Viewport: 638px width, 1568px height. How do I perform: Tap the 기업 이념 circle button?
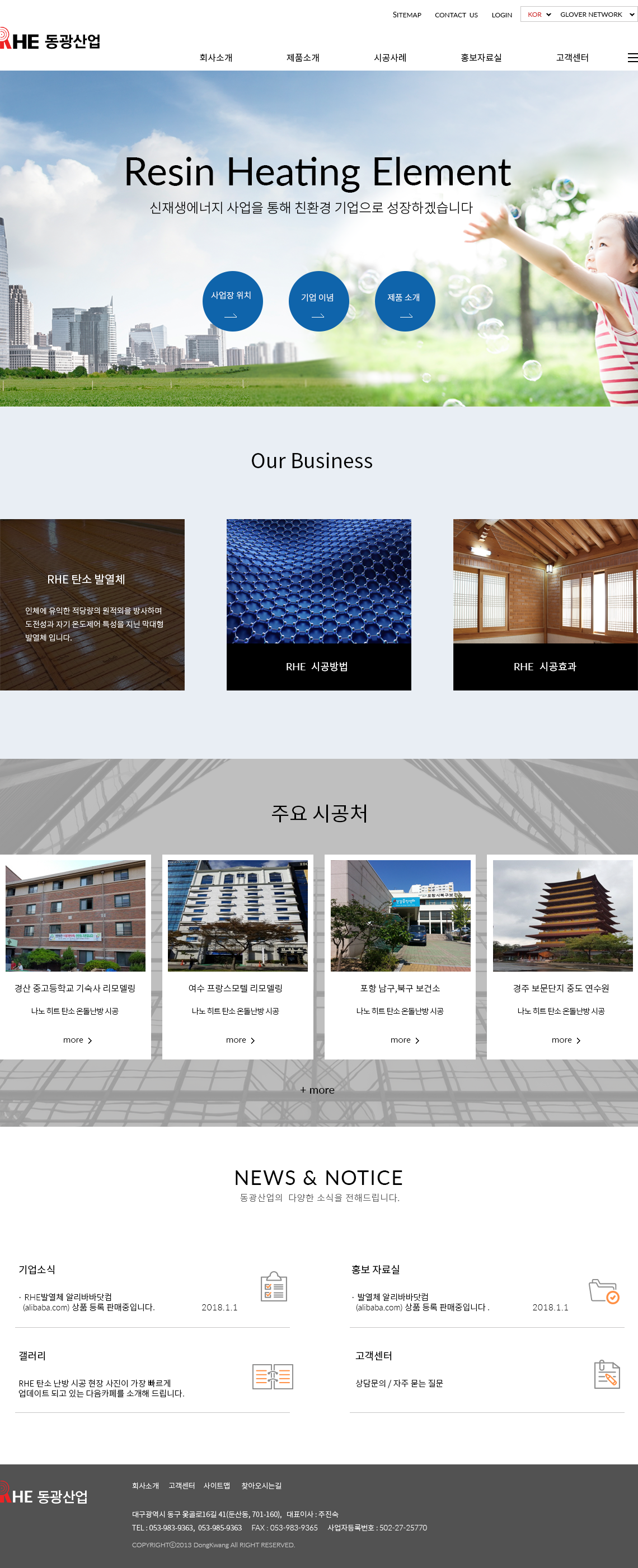318,301
